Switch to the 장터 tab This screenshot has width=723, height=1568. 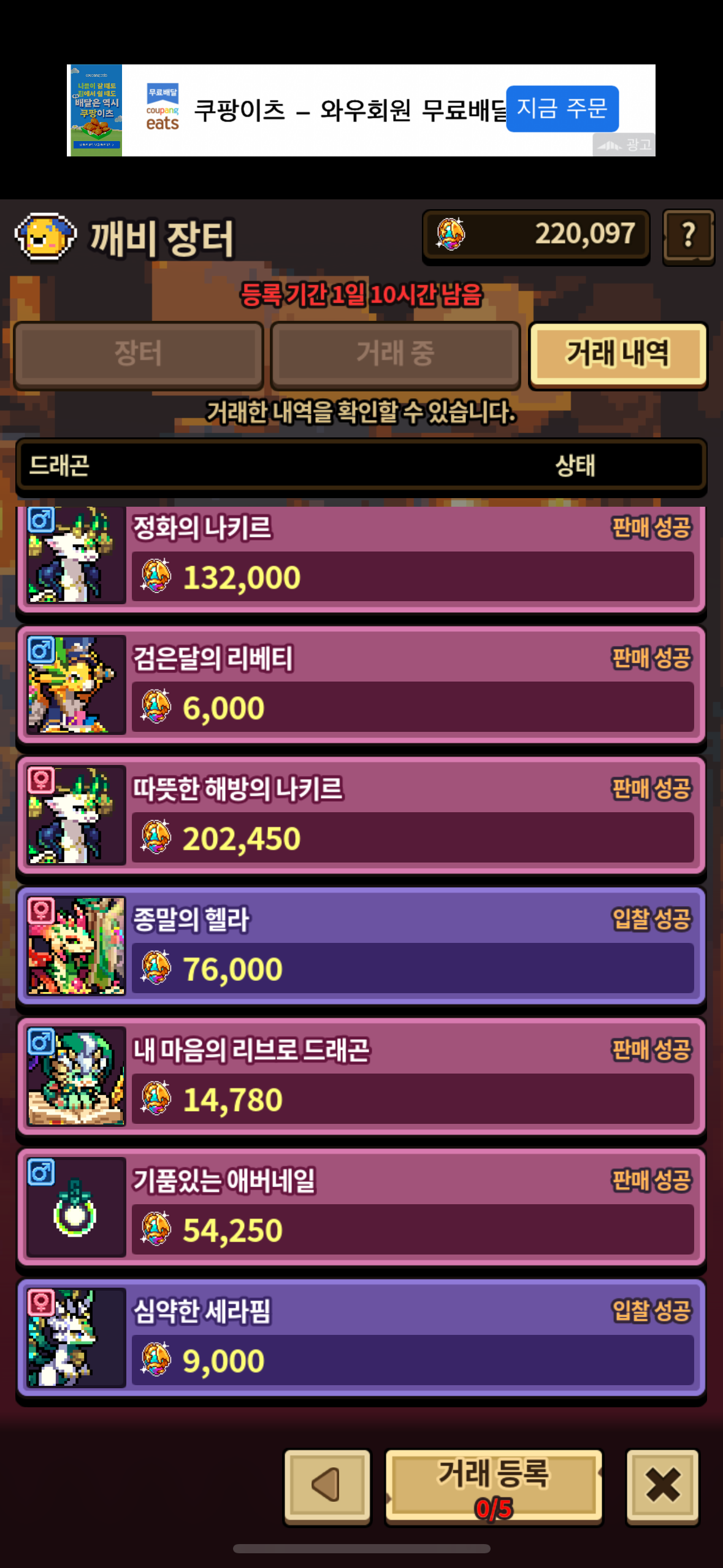(139, 354)
